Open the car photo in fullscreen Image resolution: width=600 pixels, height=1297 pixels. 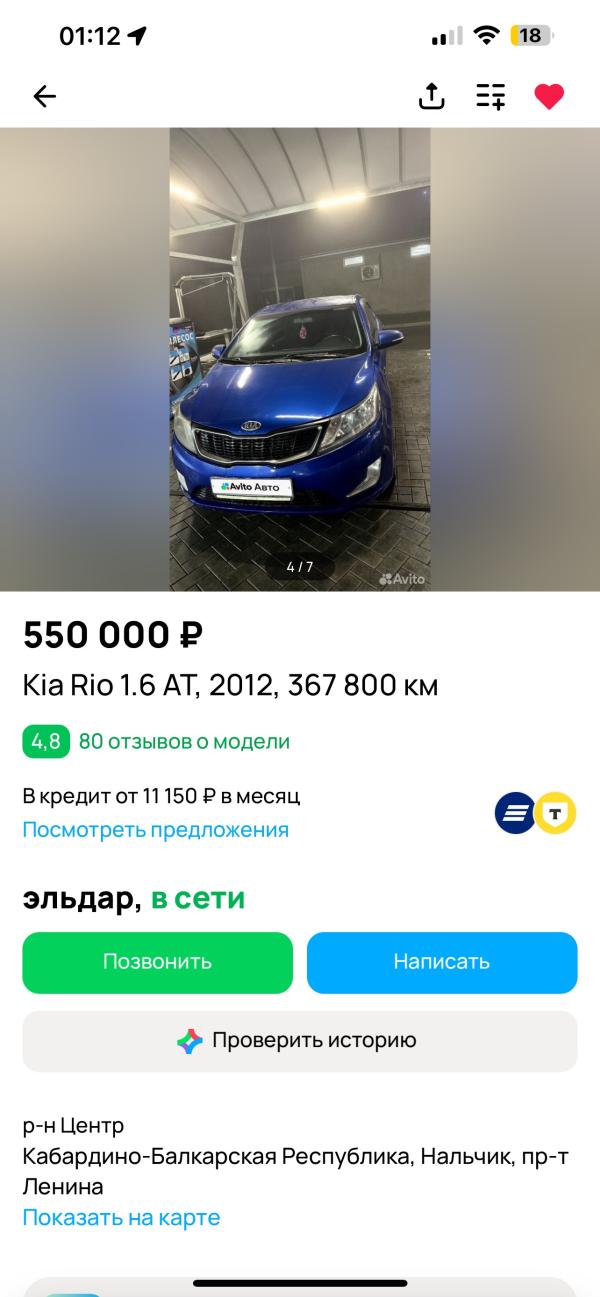point(300,359)
